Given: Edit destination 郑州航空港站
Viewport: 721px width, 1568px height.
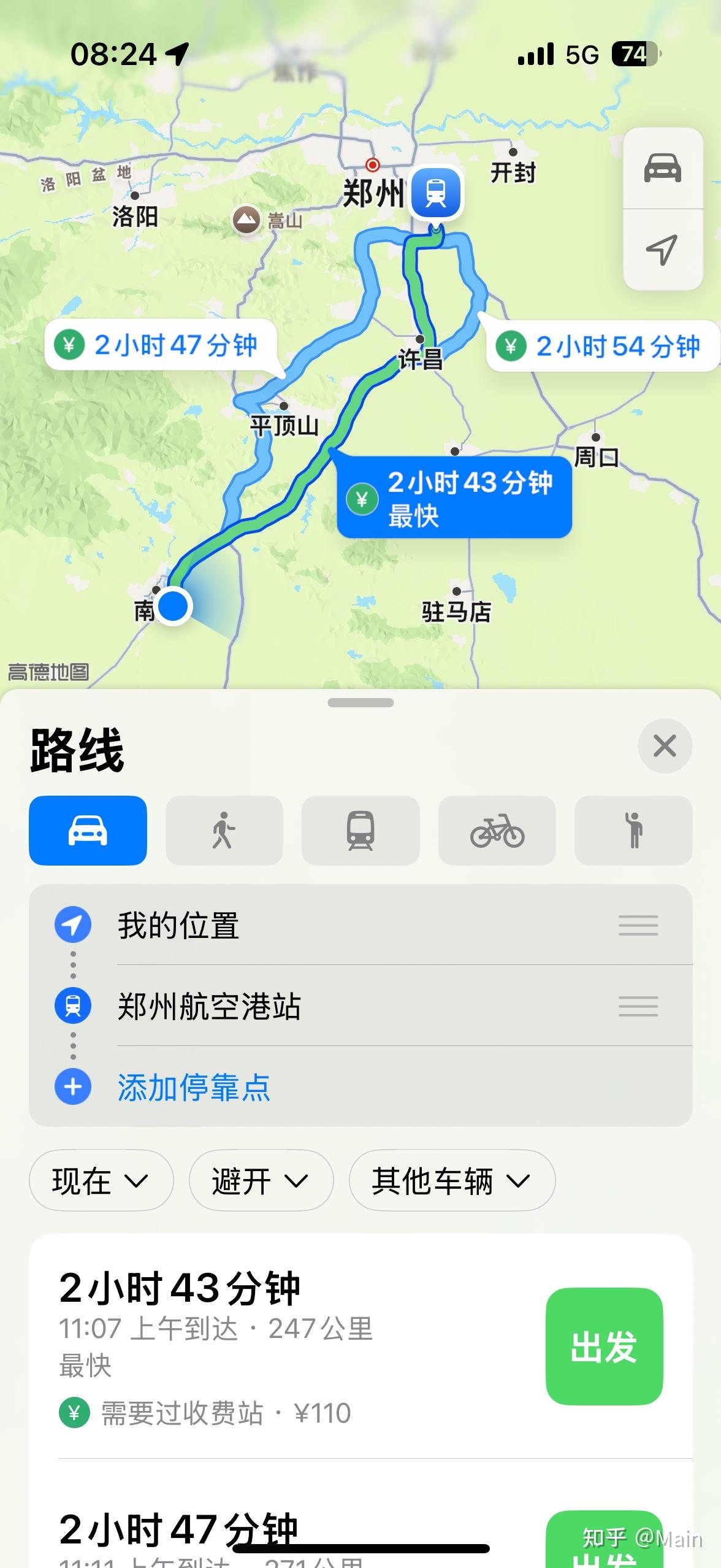Looking at the screenshot, I should click(208, 1006).
